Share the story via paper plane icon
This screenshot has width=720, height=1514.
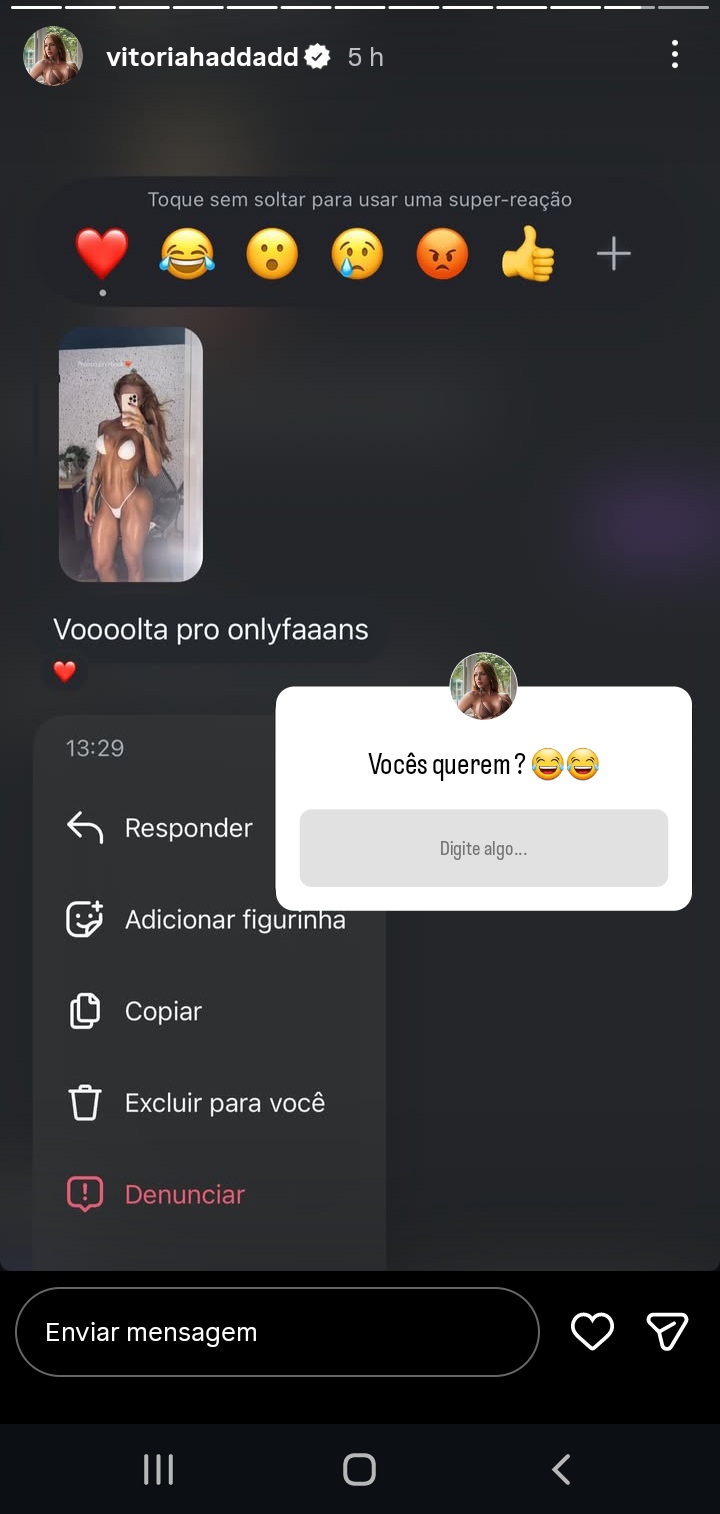(x=667, y=1331)
